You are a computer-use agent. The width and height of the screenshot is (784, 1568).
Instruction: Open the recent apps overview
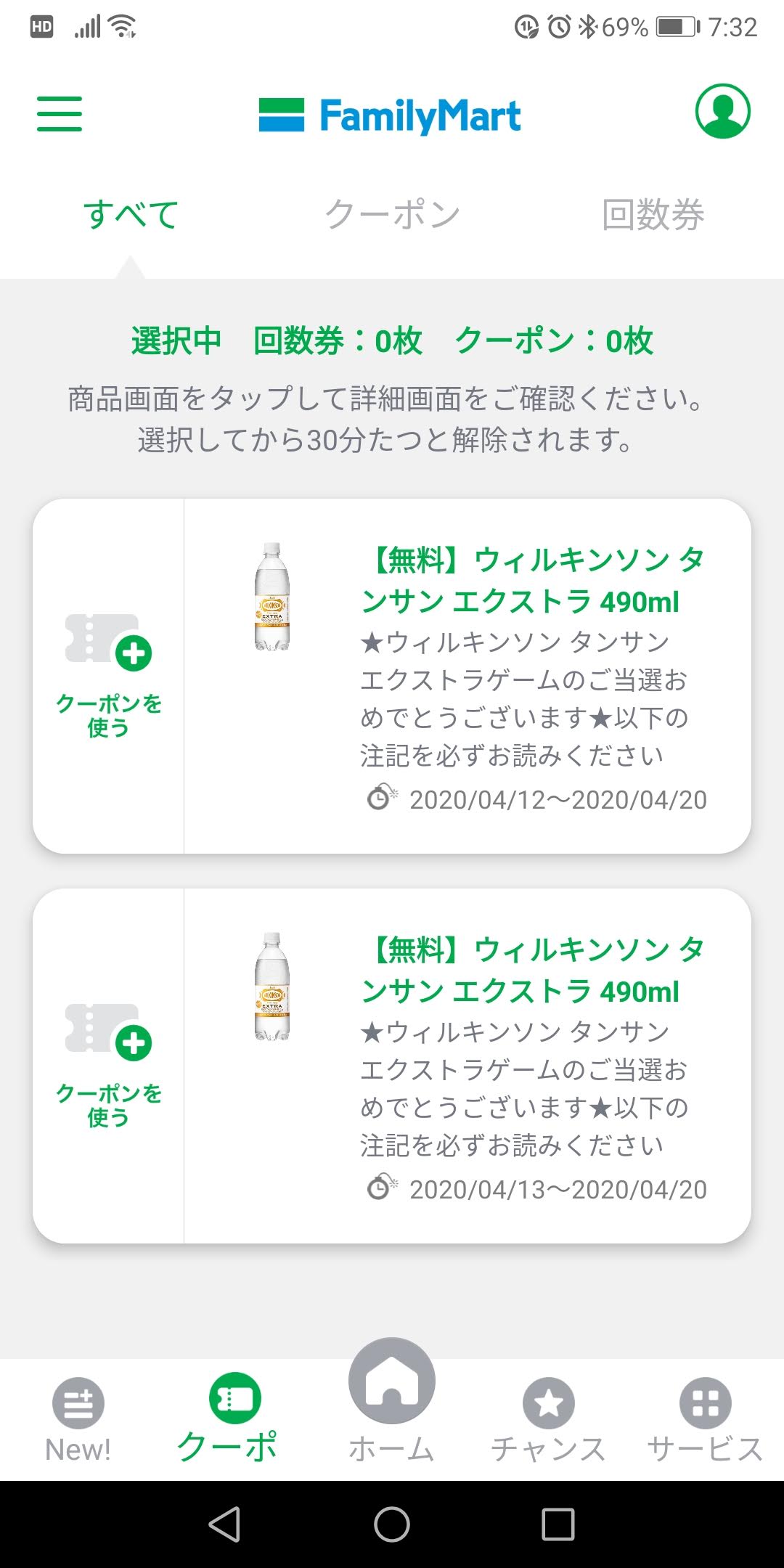point(558,1524)
